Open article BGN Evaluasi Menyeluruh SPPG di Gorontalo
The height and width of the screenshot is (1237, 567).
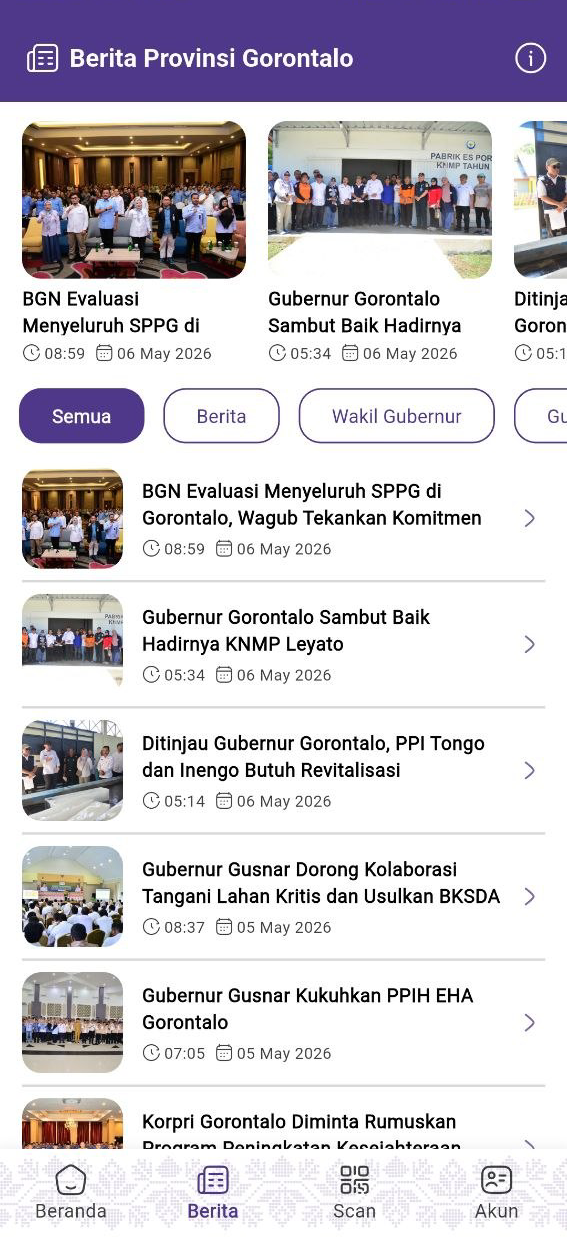(283, 518)
